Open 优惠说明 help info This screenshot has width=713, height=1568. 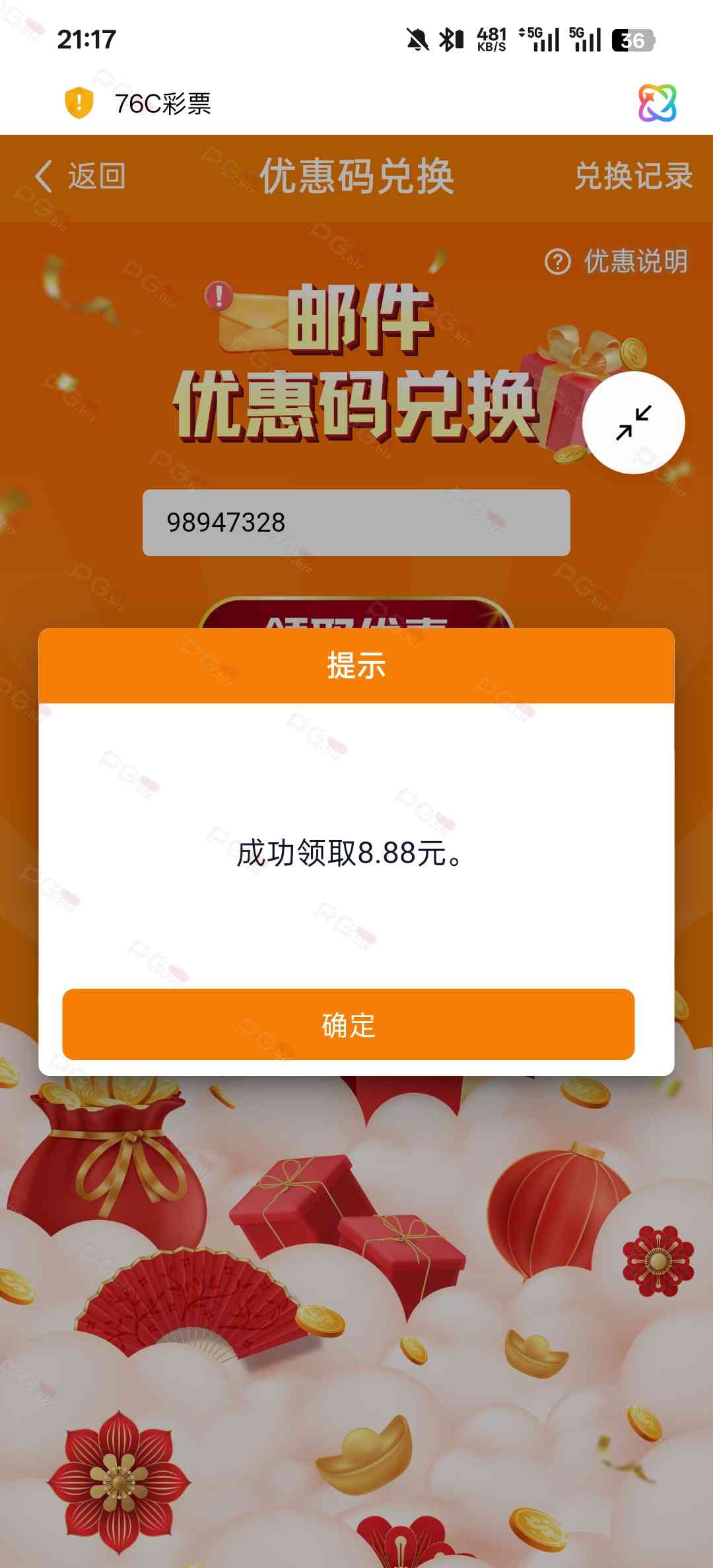click(x=616, y=262)
